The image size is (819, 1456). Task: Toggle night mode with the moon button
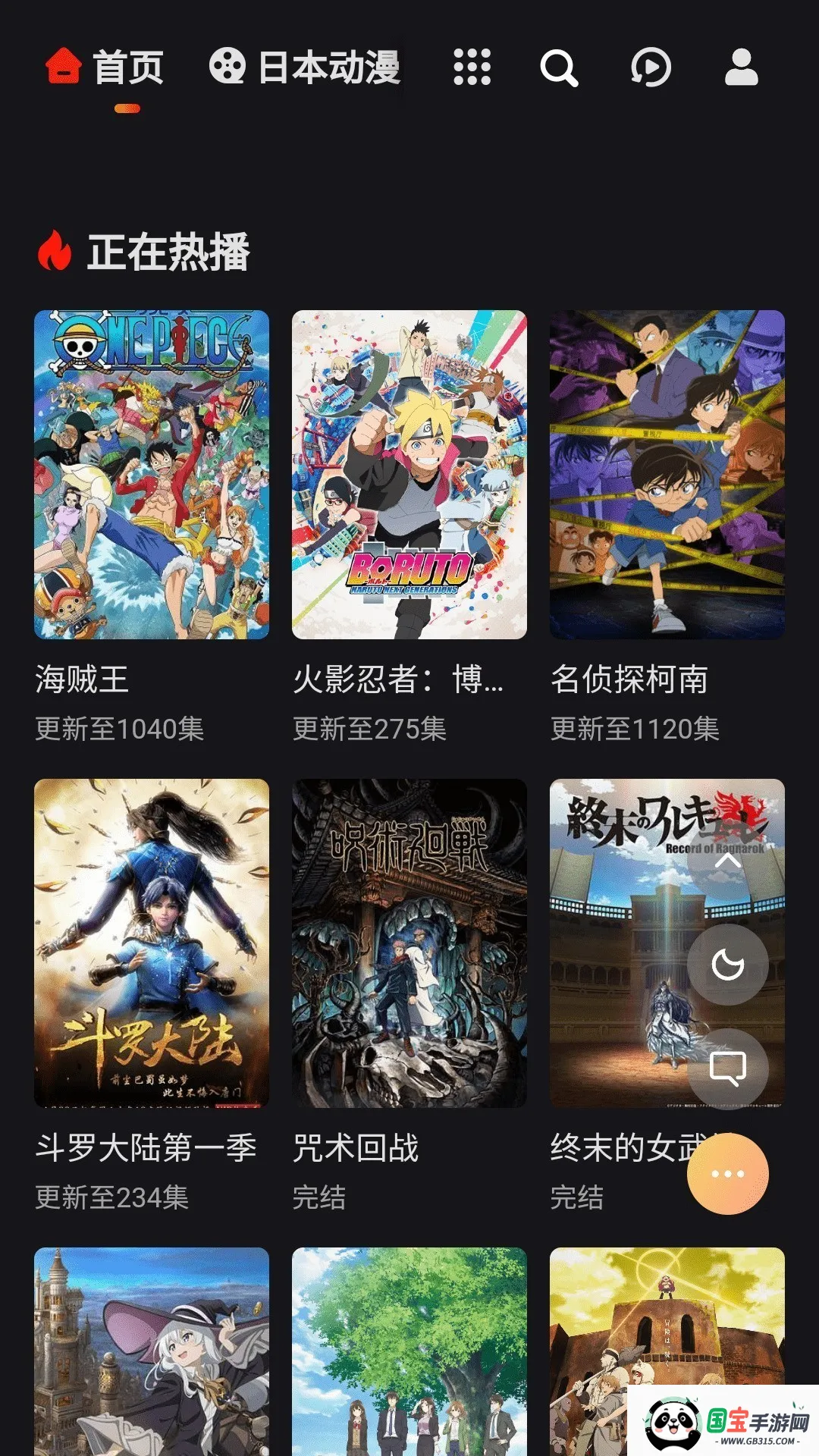pyautogui.click(x=729, y=962)
